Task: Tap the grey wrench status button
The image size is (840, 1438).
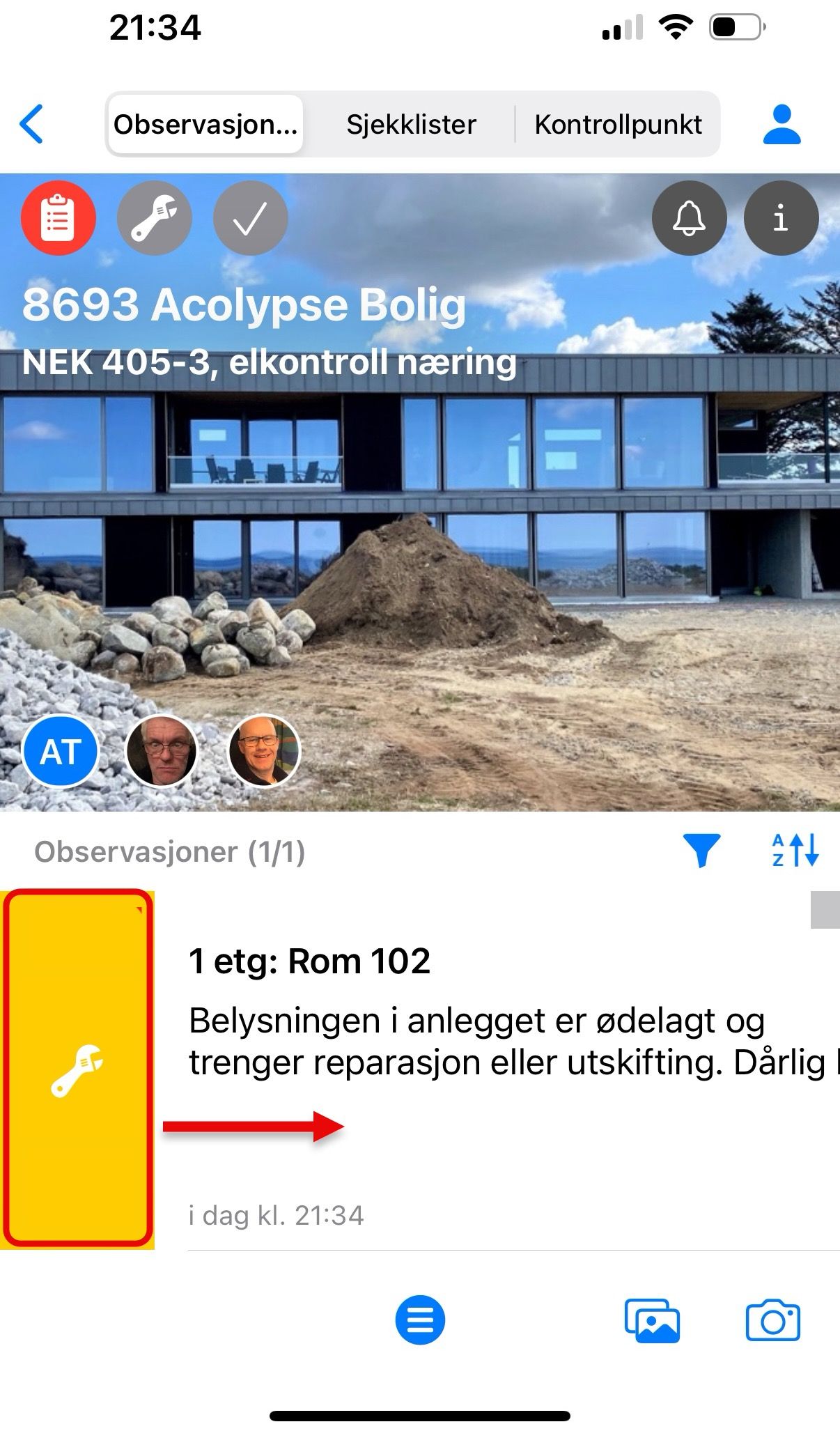Action: (x=154, y=218)
